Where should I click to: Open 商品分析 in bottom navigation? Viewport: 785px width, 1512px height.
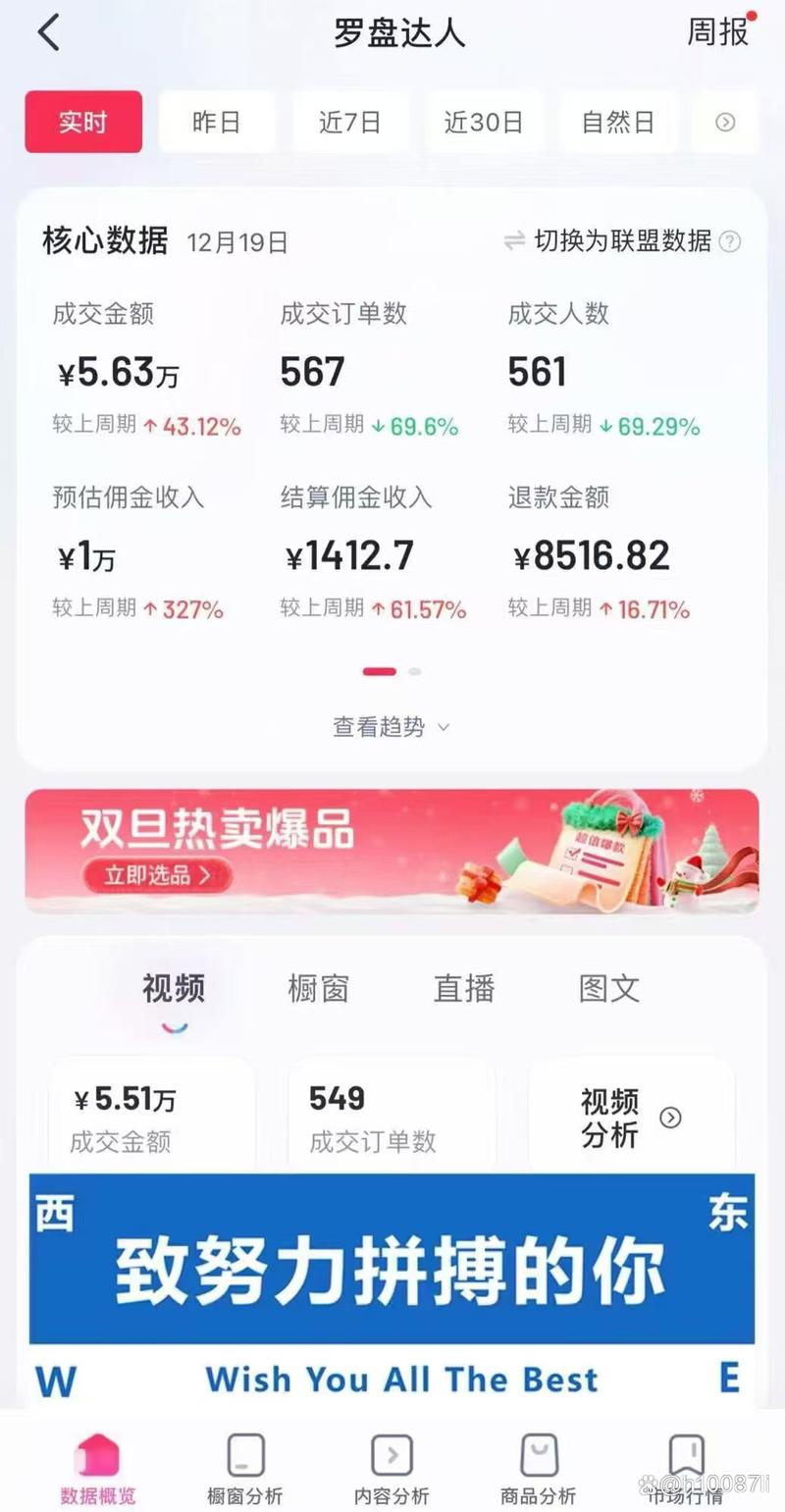pyautogui.click(x=539, y=1469)
